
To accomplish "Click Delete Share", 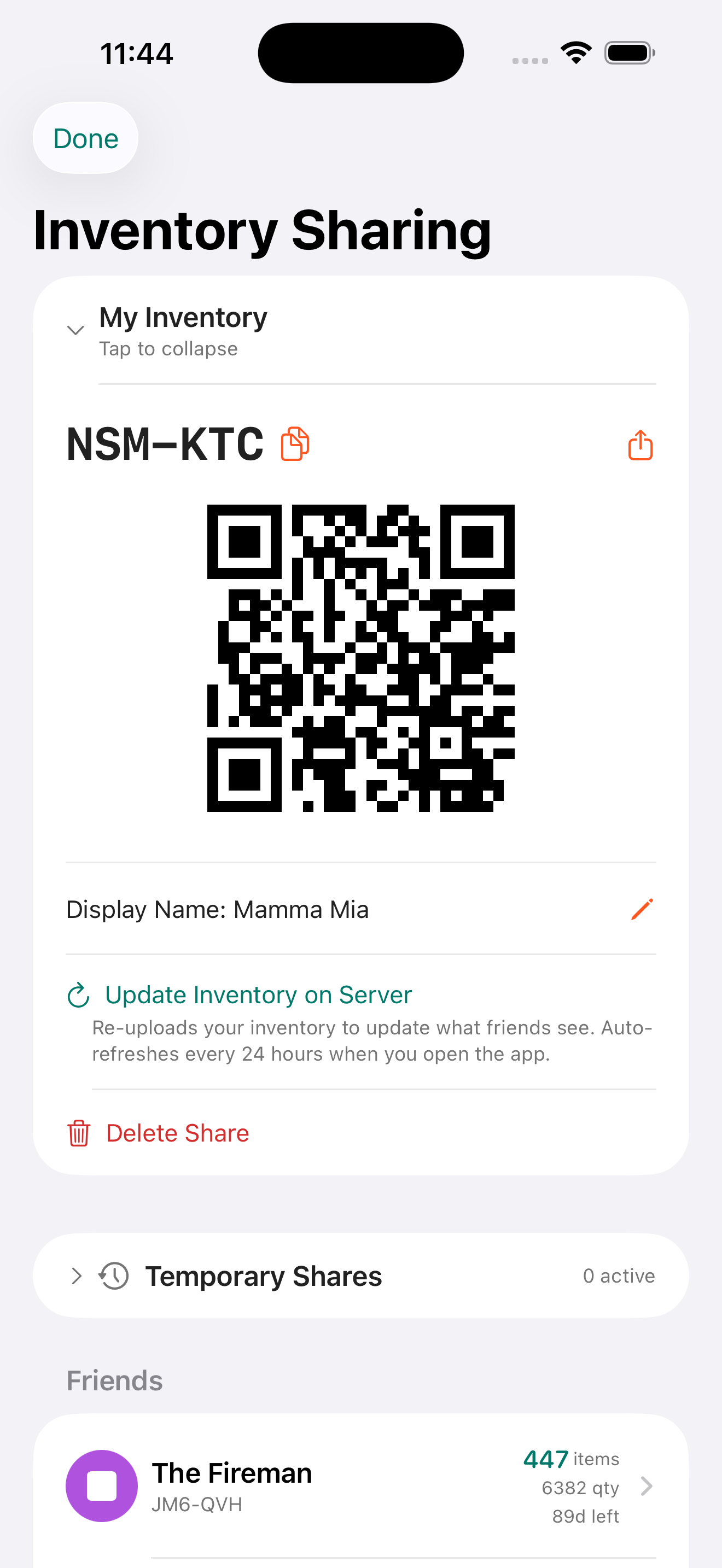I will click(177, 1132).
